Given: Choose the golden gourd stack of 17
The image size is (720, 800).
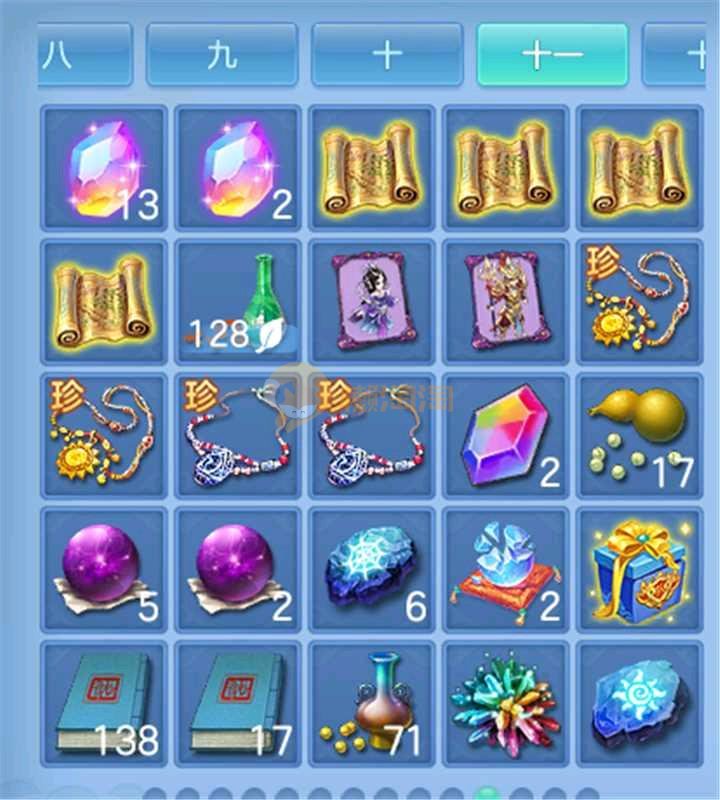Looking at the screenshot, I should coord(640,436).
